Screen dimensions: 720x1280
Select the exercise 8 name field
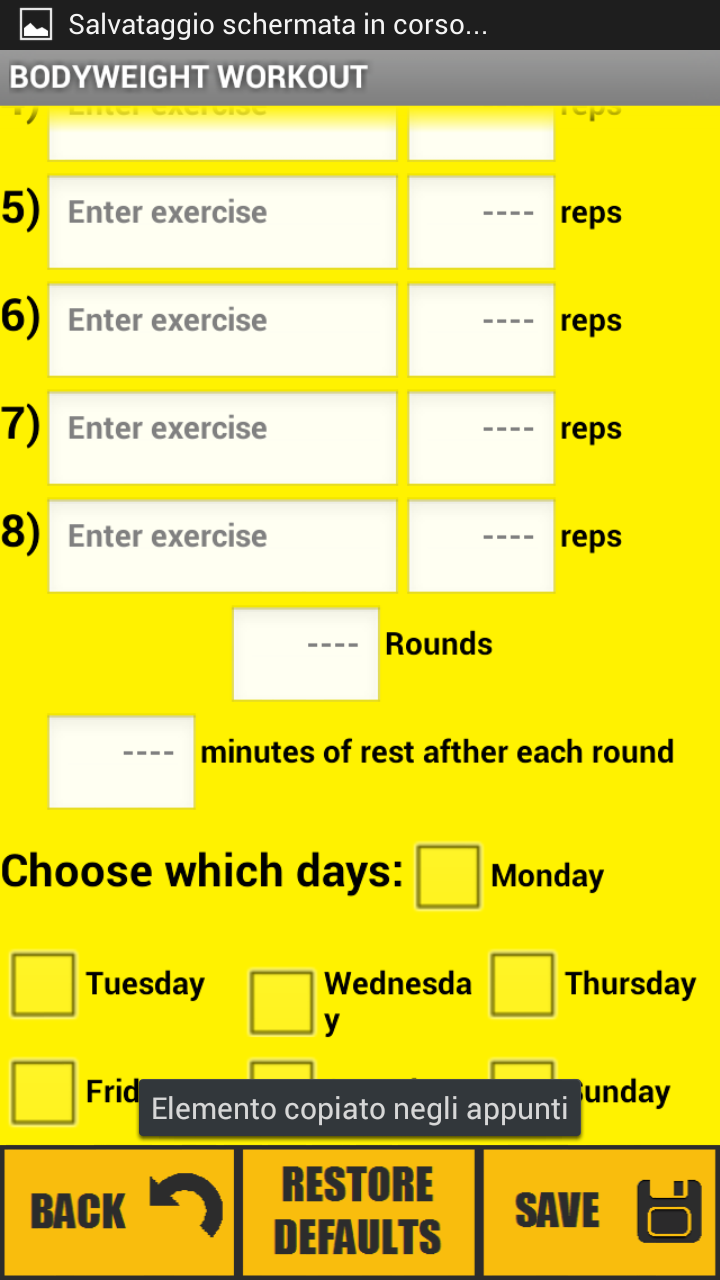[x=222, y=546]
